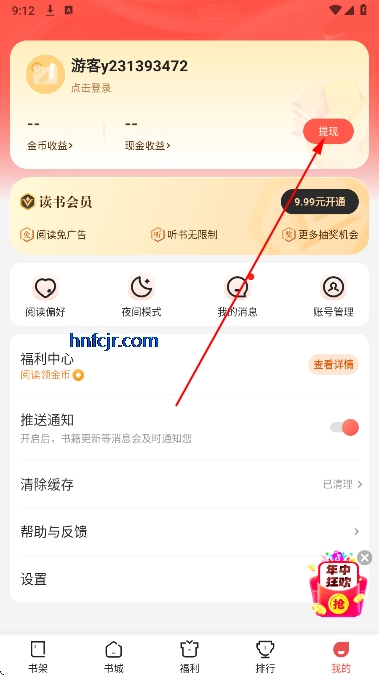Tap the 9.99元开通 membership button
Viewport: 379px width, 675px height.
click(320, 201)
